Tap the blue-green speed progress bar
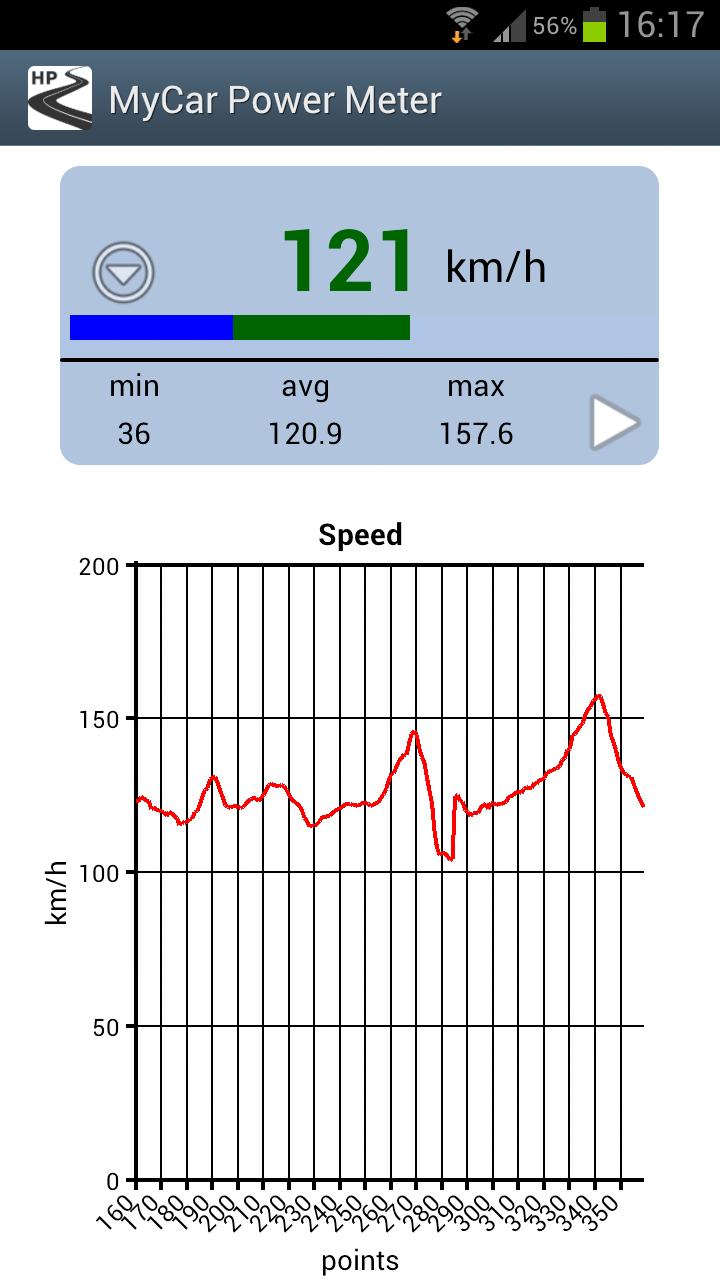 tap(239, 324)
